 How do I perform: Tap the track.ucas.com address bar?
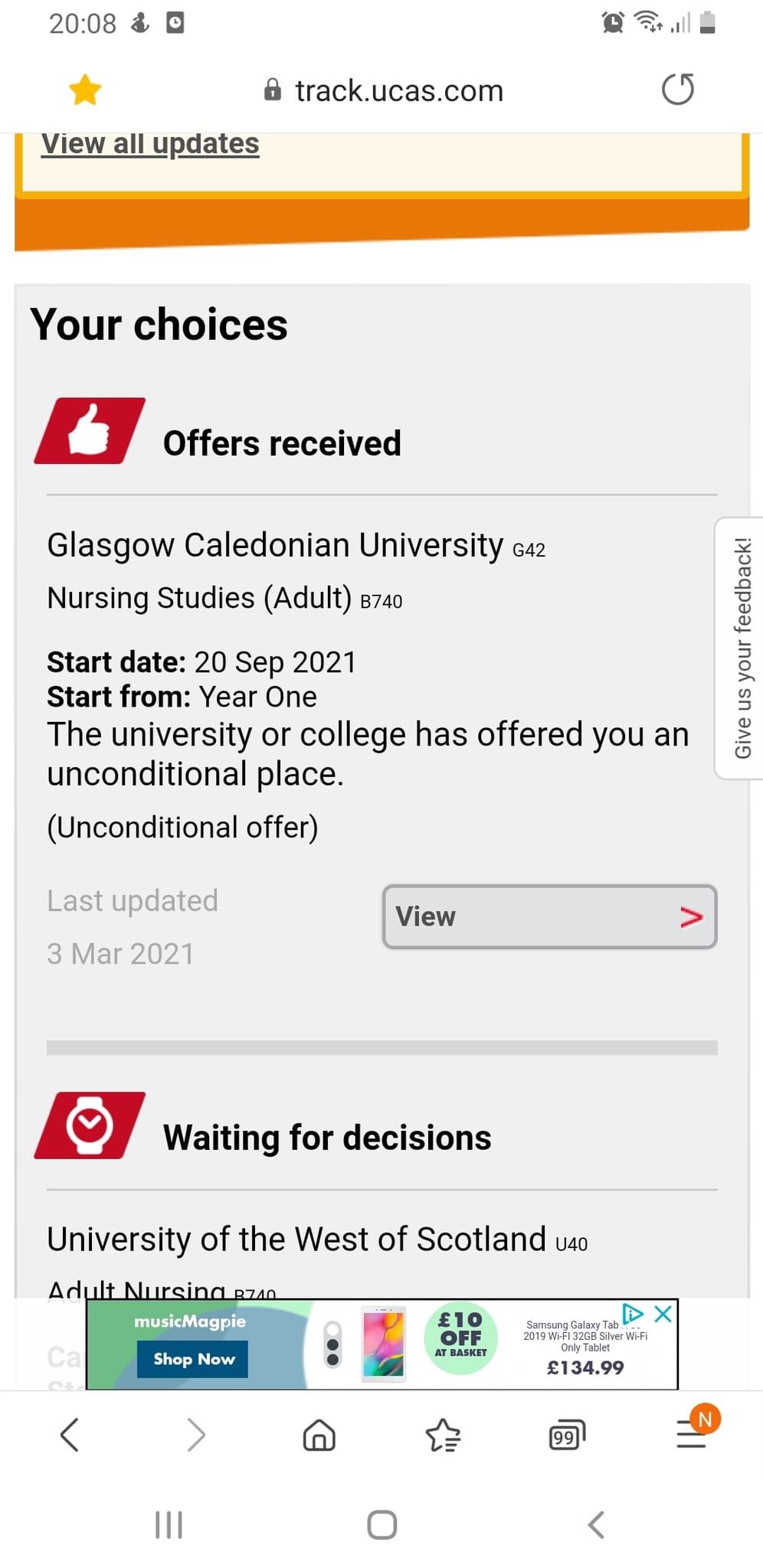pos(383,90)
